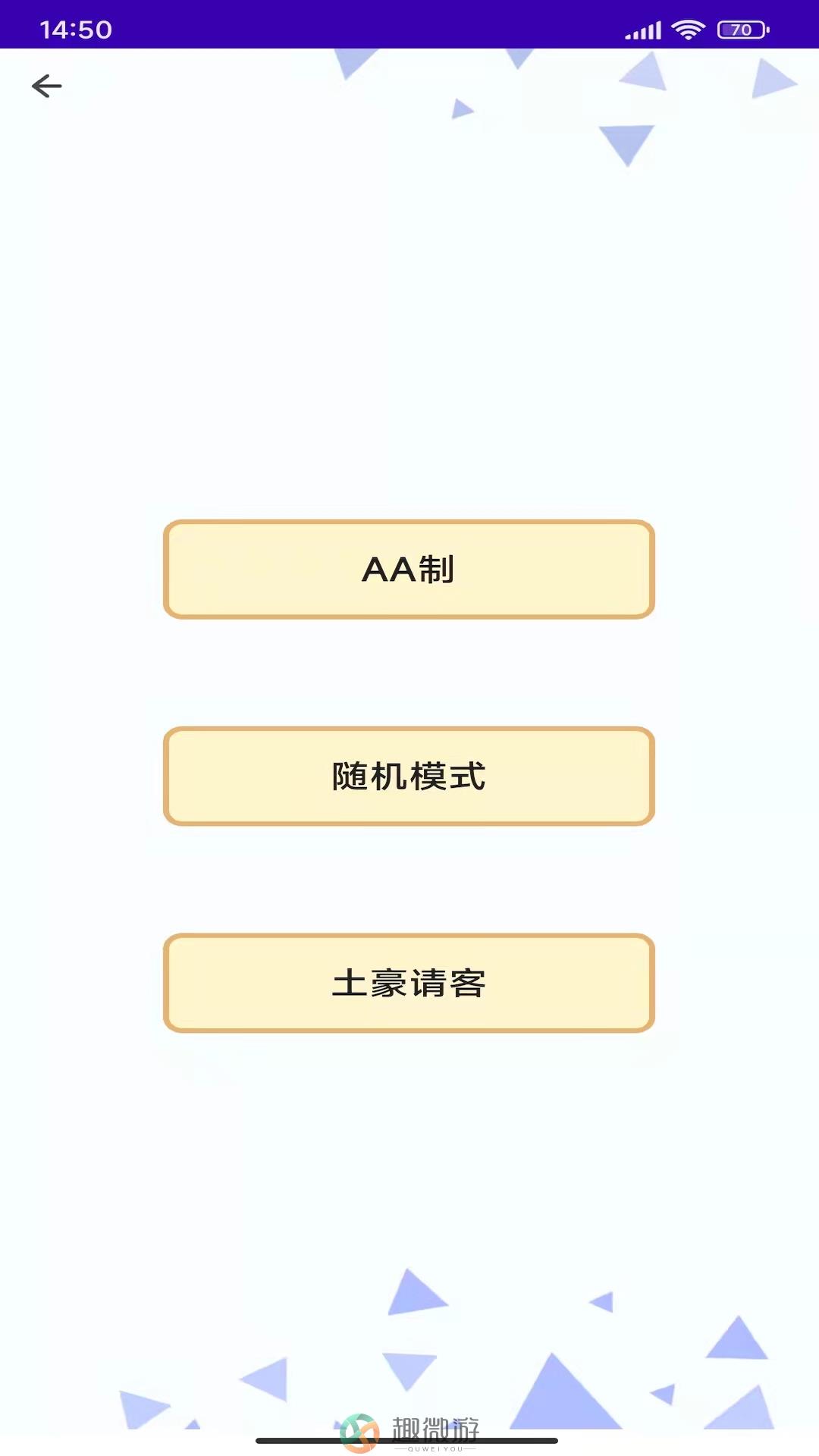
Task: Go back using the top-left arrow
Action: pos(46,86)
